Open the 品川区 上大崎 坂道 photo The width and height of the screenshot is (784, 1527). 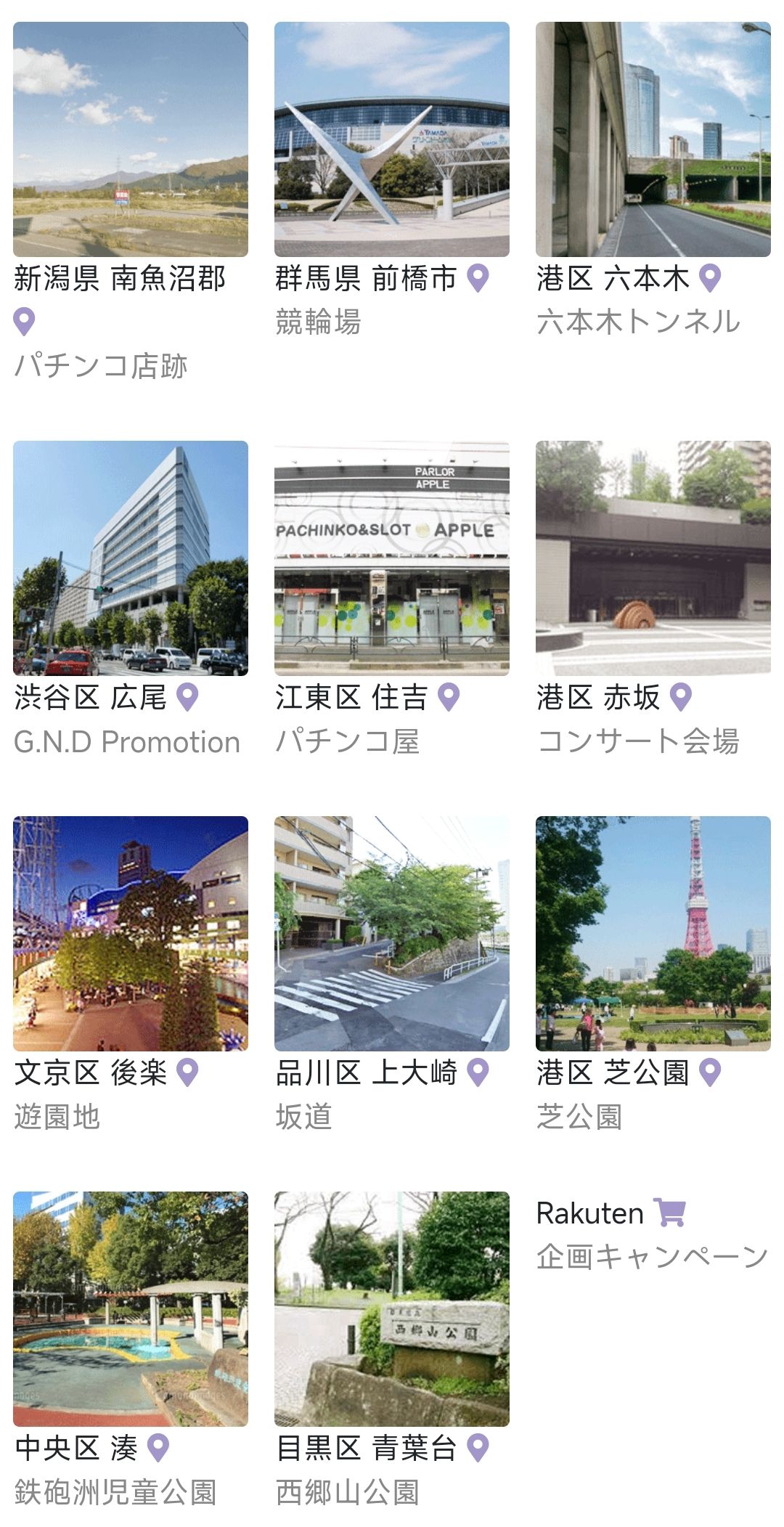(392, 933)
